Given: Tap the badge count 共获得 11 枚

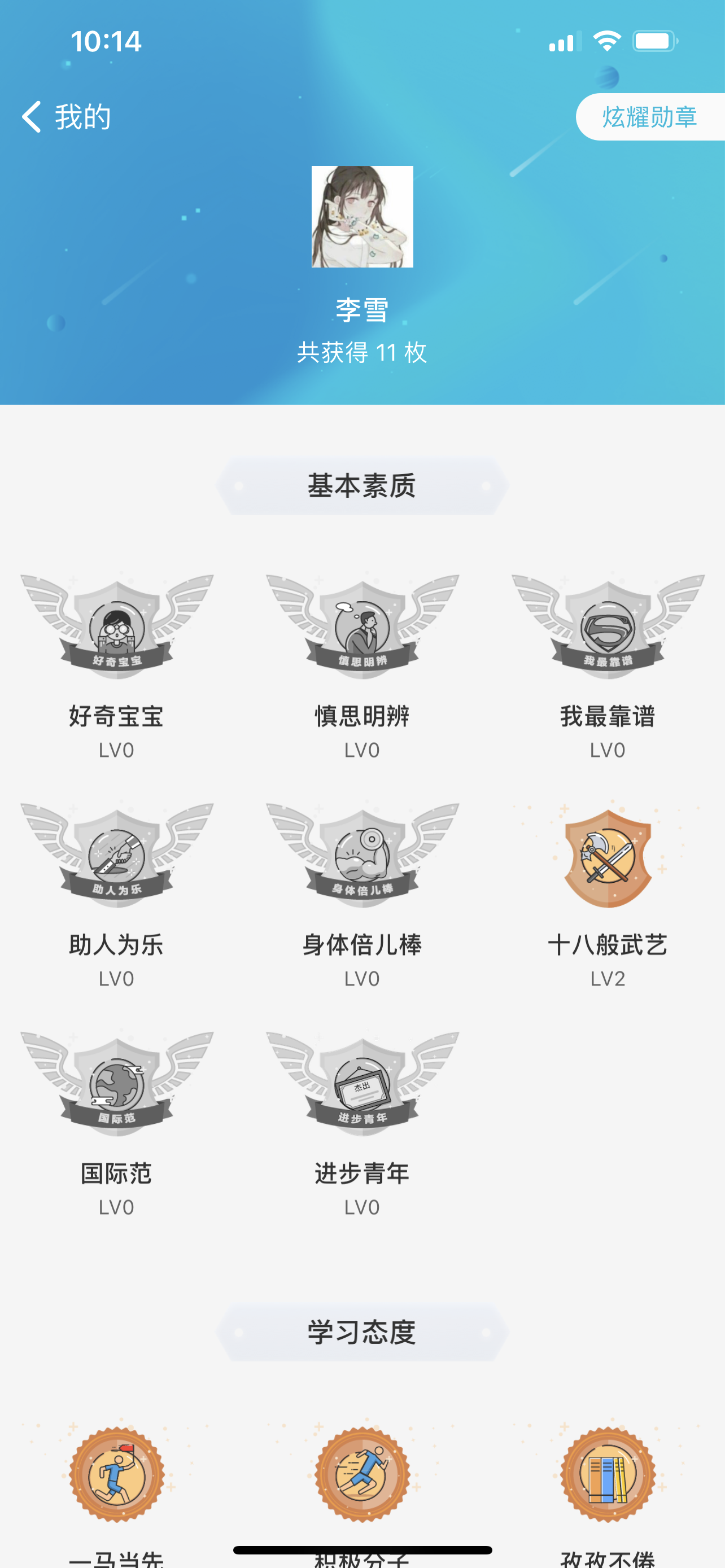Looking at the screenshot, I should pos(362,352).
